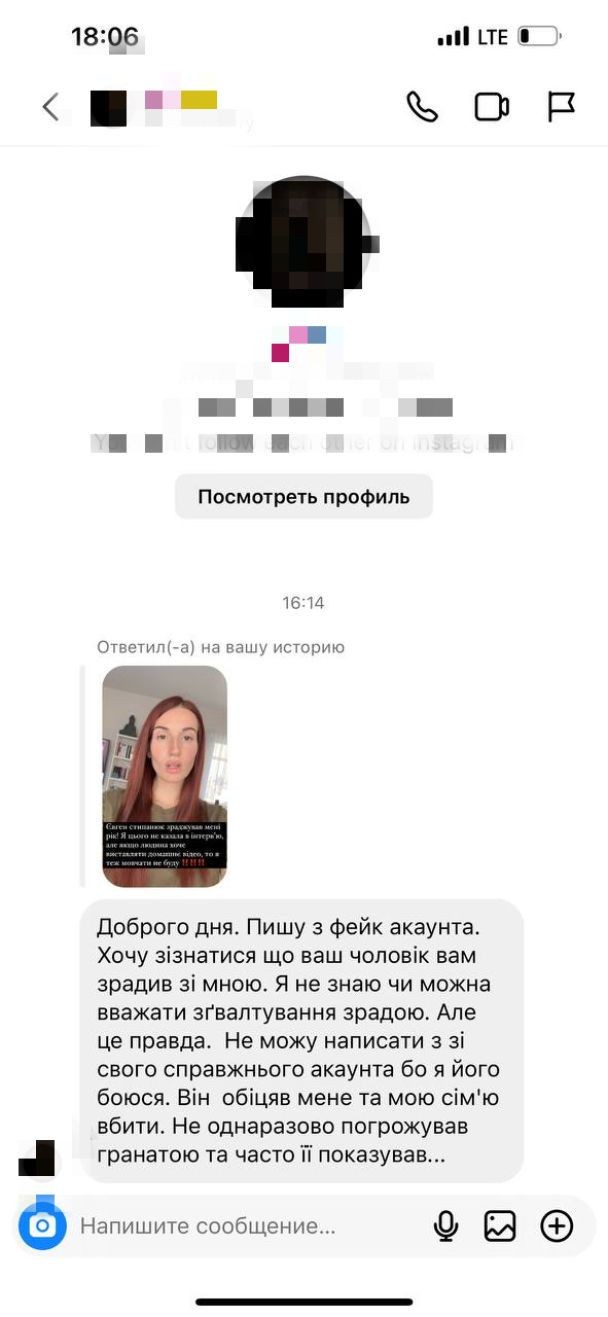Screen dimensions: 608x1317
Task: Go back to the messages list
Action: point(50,107)
